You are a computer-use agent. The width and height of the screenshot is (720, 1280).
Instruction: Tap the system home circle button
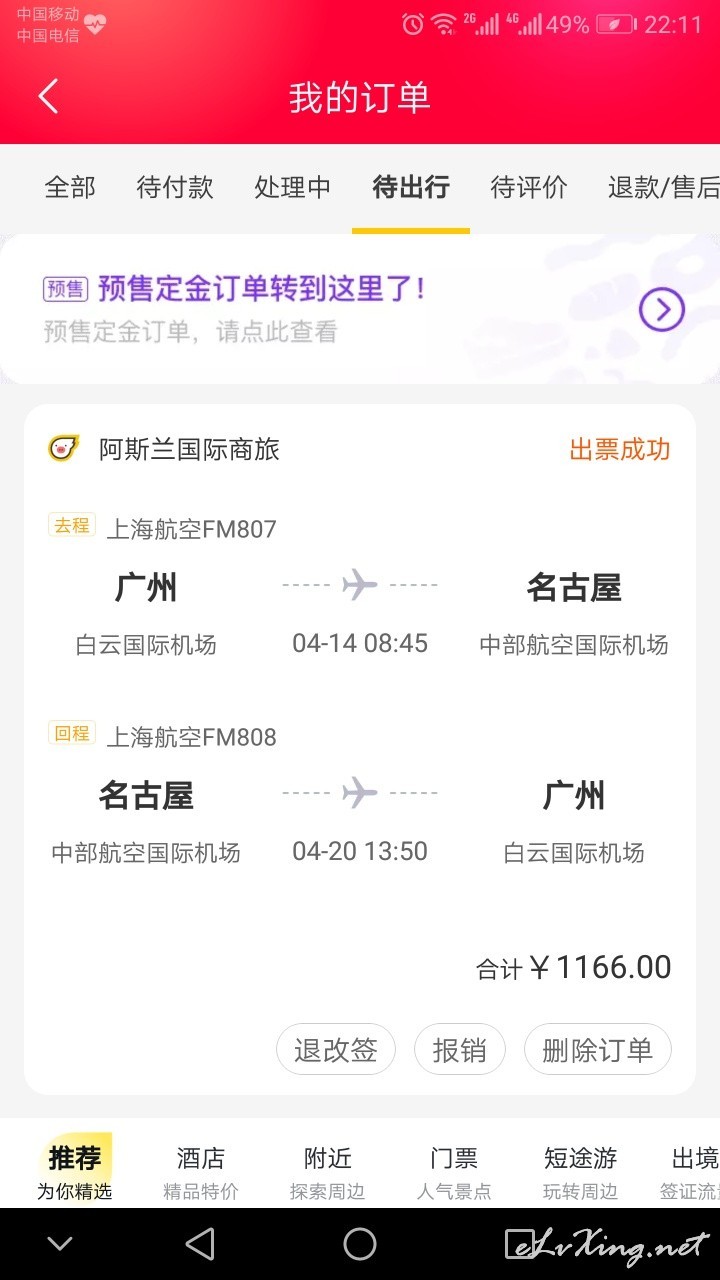coord(360,1244)
